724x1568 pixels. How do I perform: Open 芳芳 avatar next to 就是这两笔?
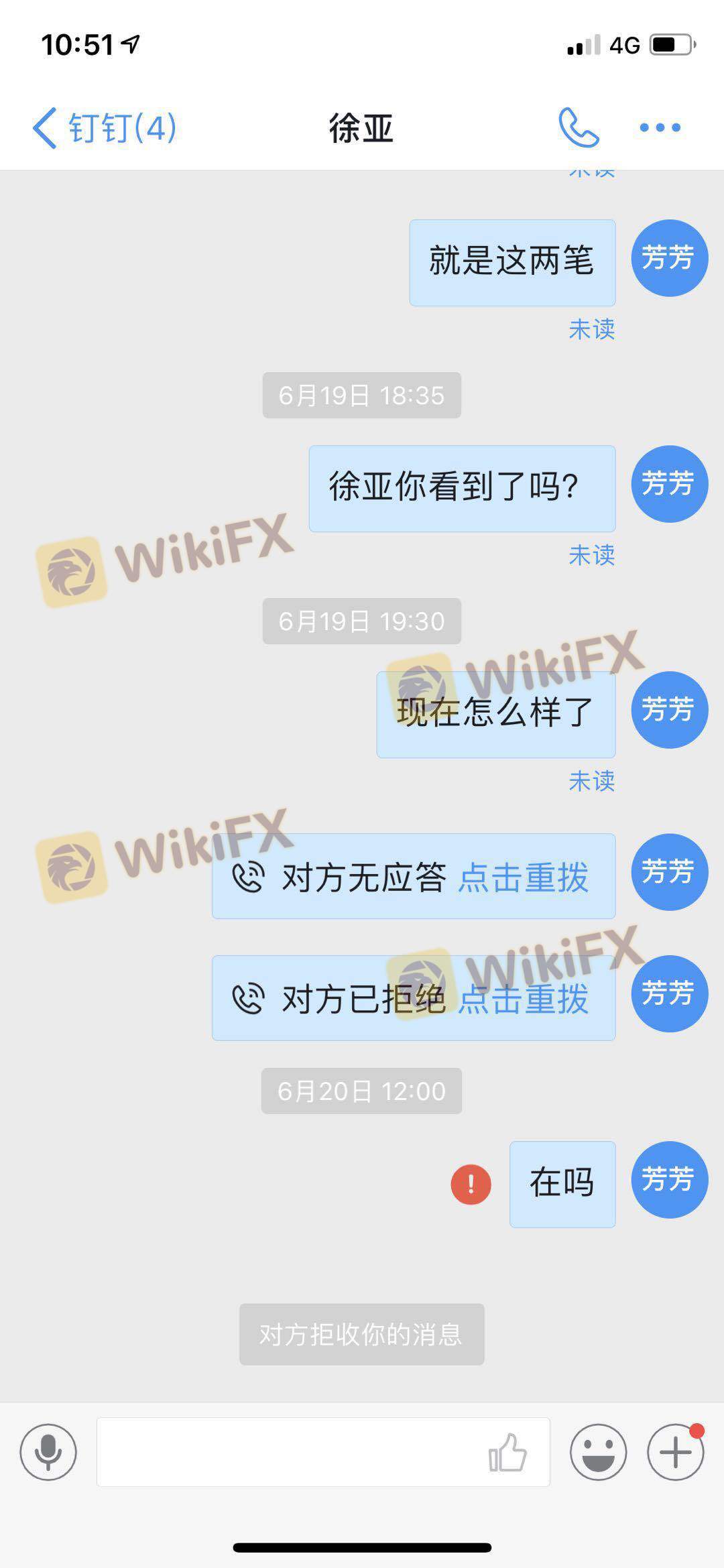point(669,258)
